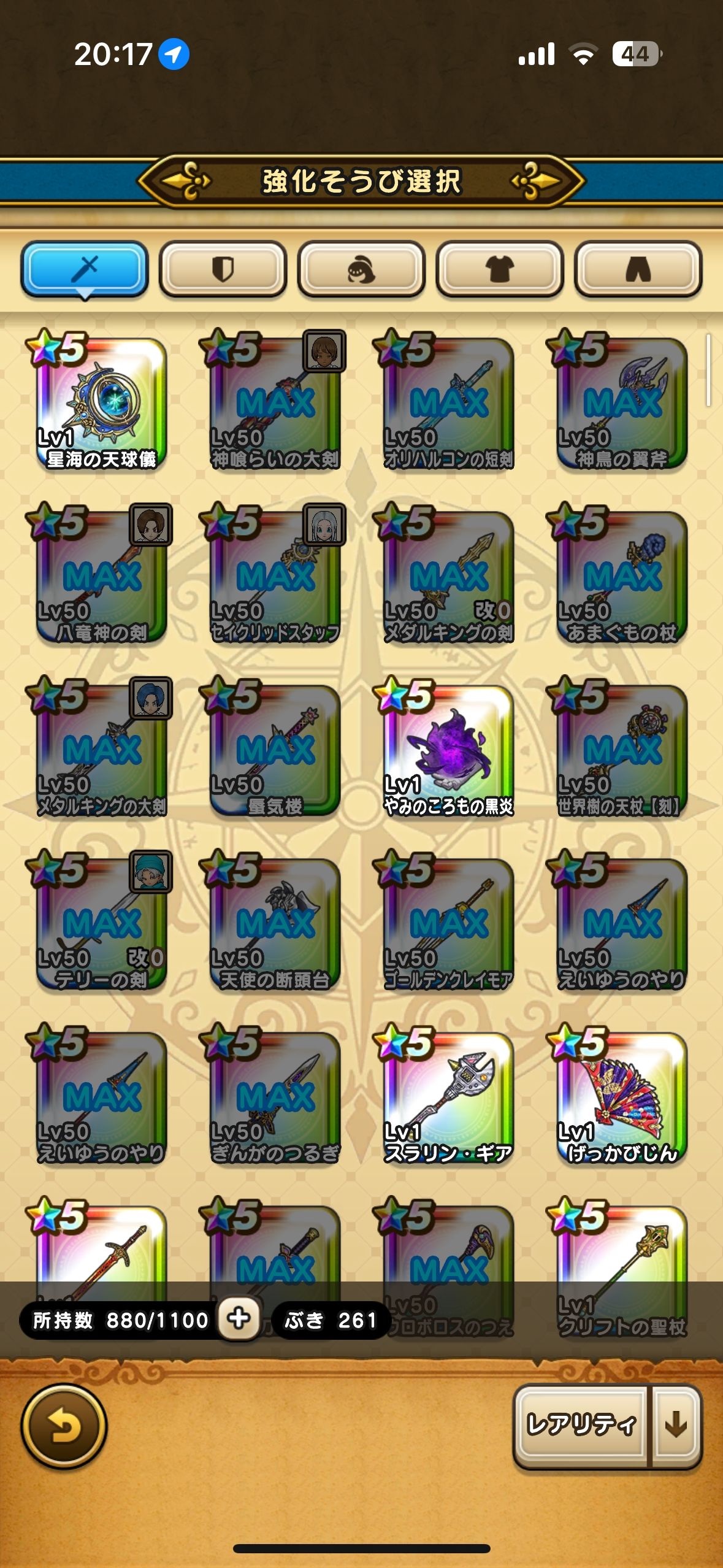Choose げっかびじん fan weapon
Screen dimensions: 723x1568
pos(622,1098)
